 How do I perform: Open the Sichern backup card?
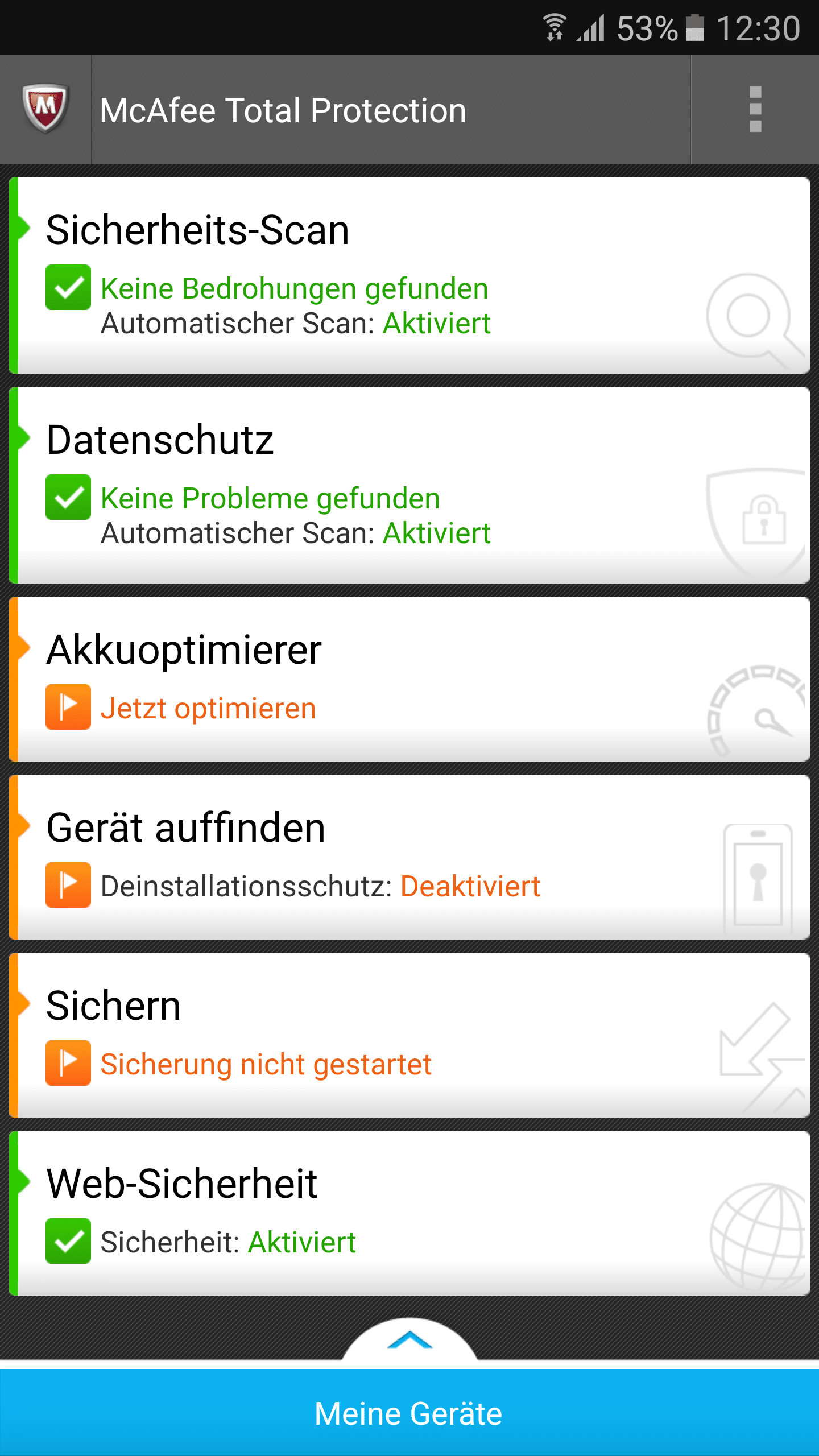pyautogui.click(x=409, y=1035)
